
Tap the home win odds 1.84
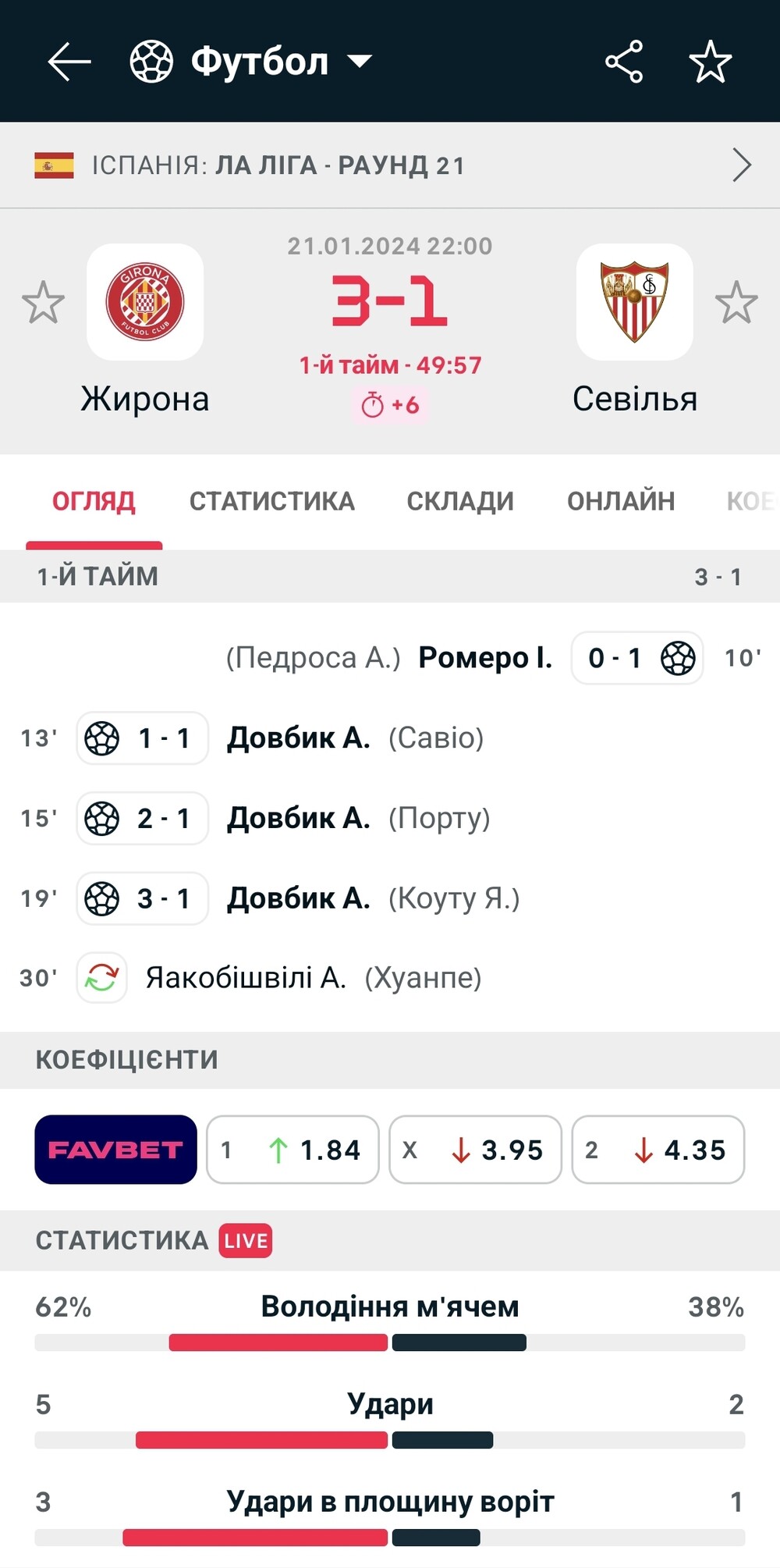(292, 1150)
